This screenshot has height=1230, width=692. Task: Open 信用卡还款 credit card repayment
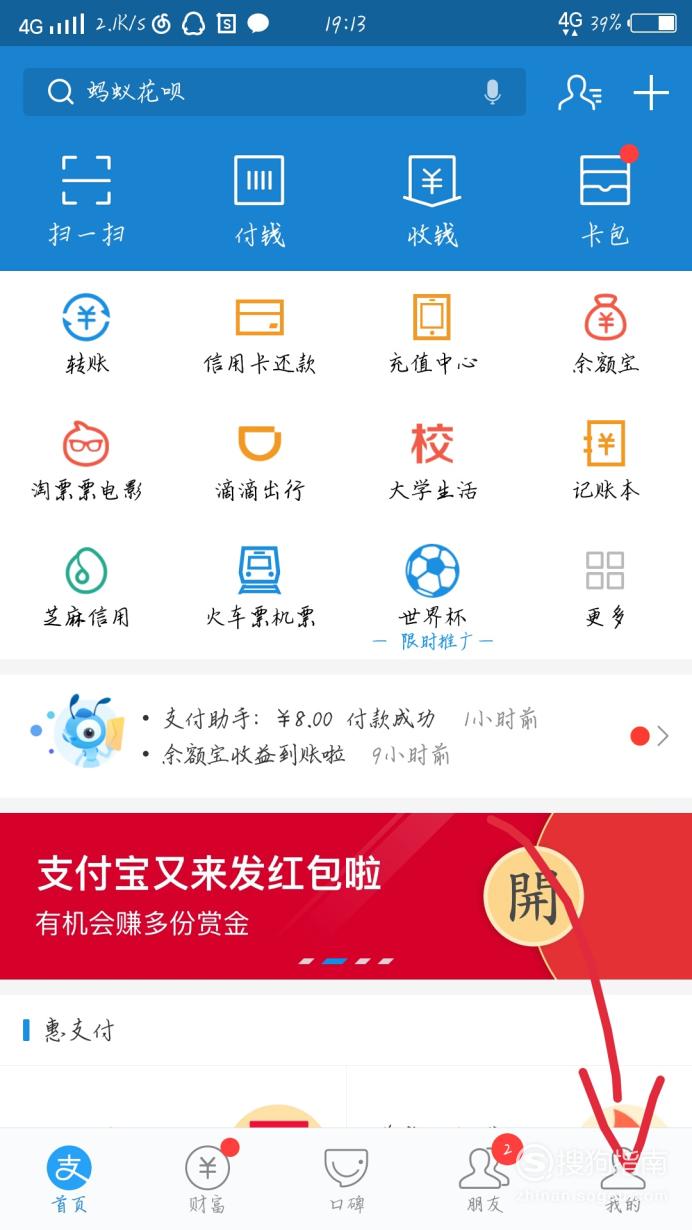coord(259,334)
